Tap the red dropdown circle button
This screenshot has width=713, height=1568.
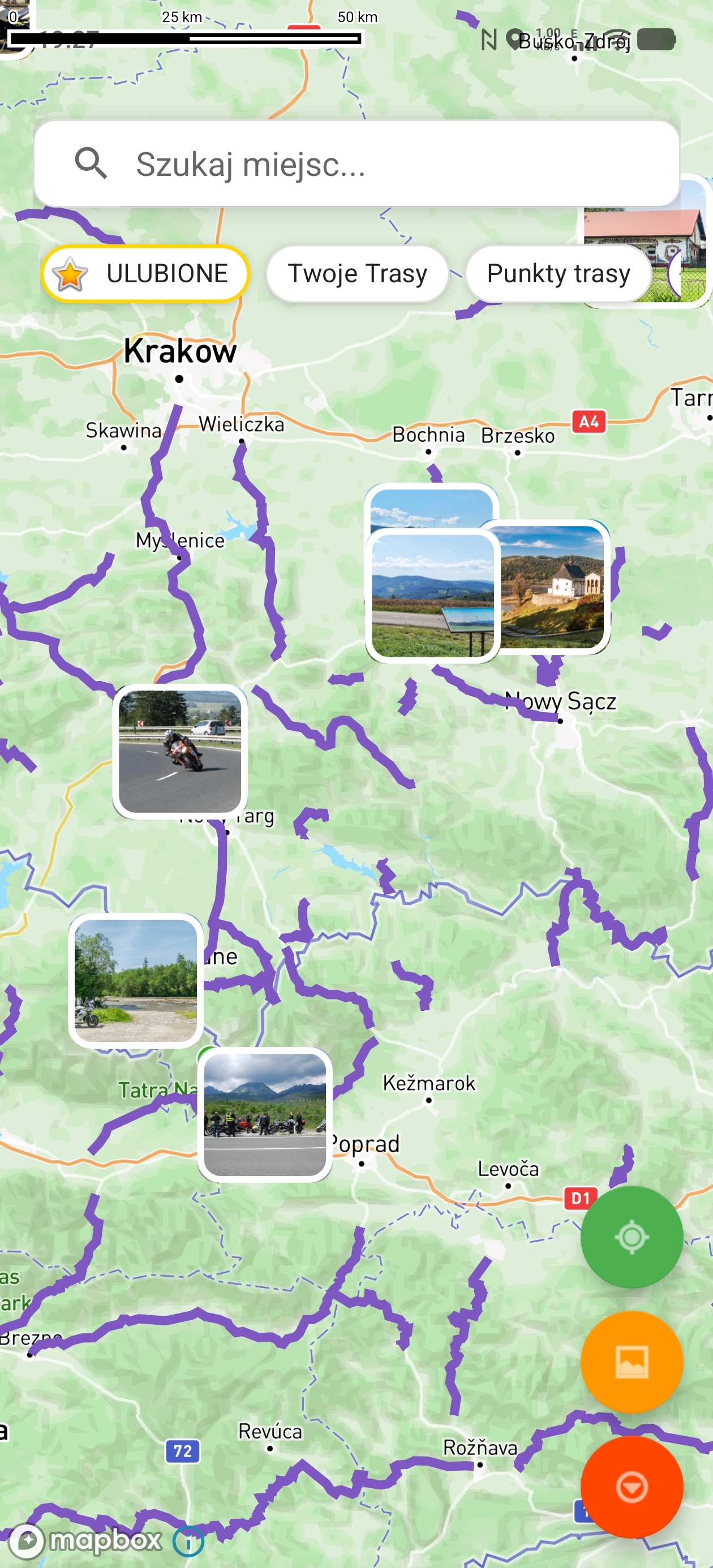point(632,1487)
